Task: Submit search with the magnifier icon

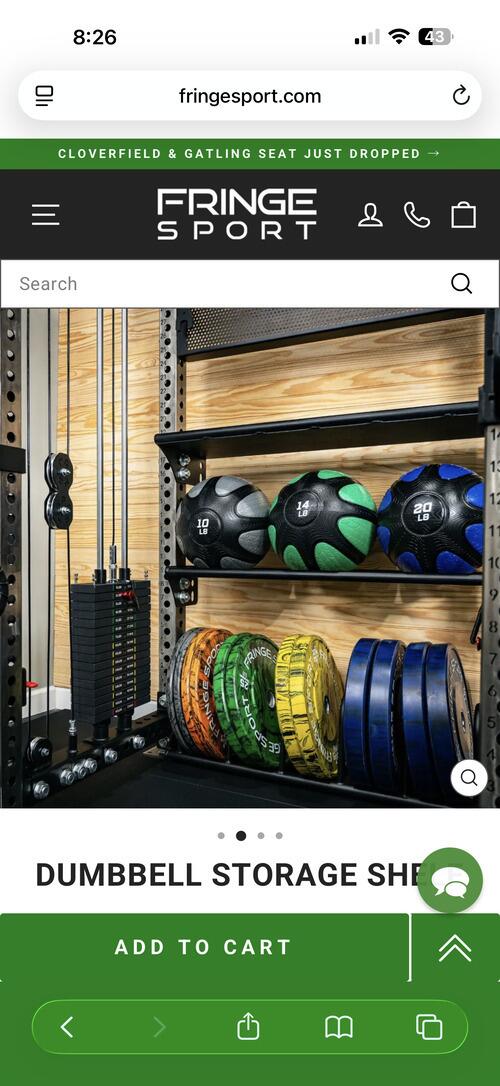Action: [461, 283]
